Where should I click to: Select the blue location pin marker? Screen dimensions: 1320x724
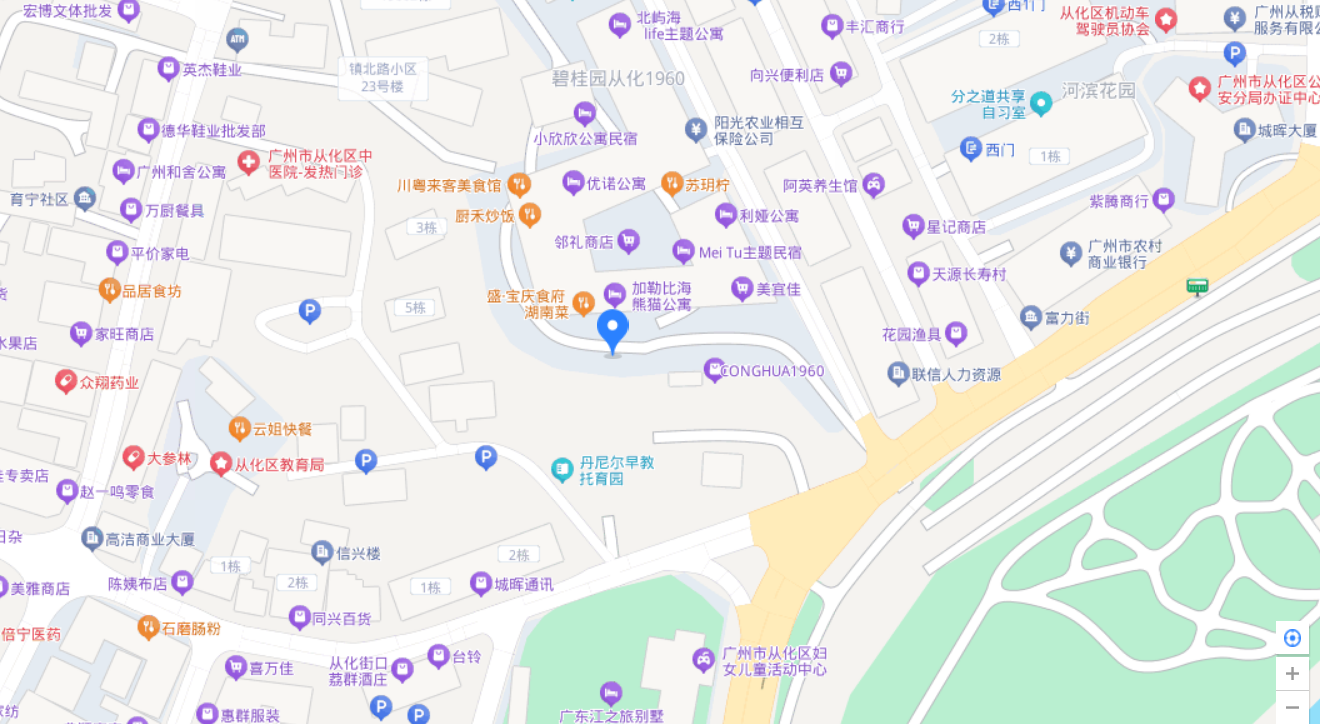(x=613, y=330)
